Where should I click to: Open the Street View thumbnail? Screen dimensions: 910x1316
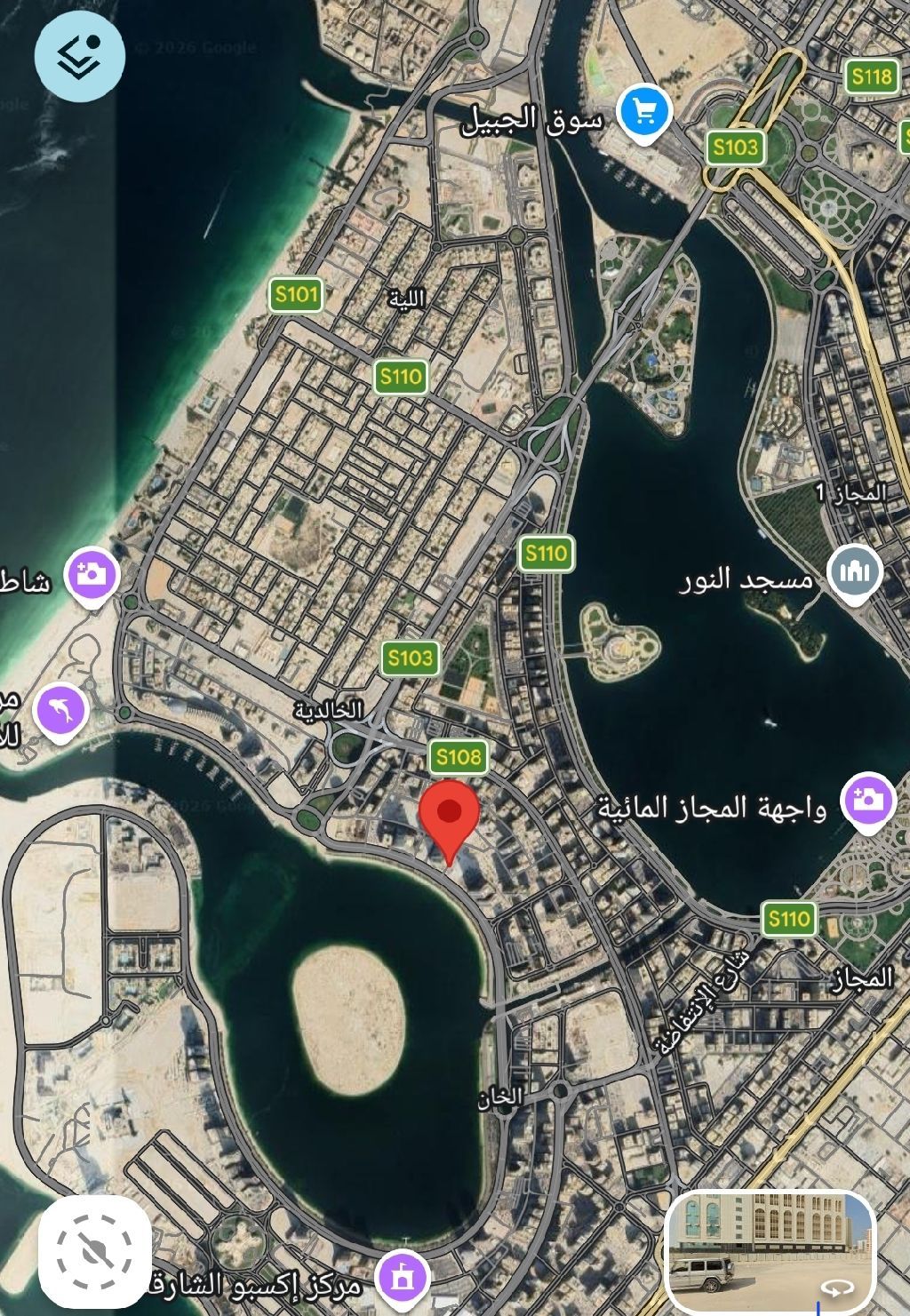pos(770,1251)
